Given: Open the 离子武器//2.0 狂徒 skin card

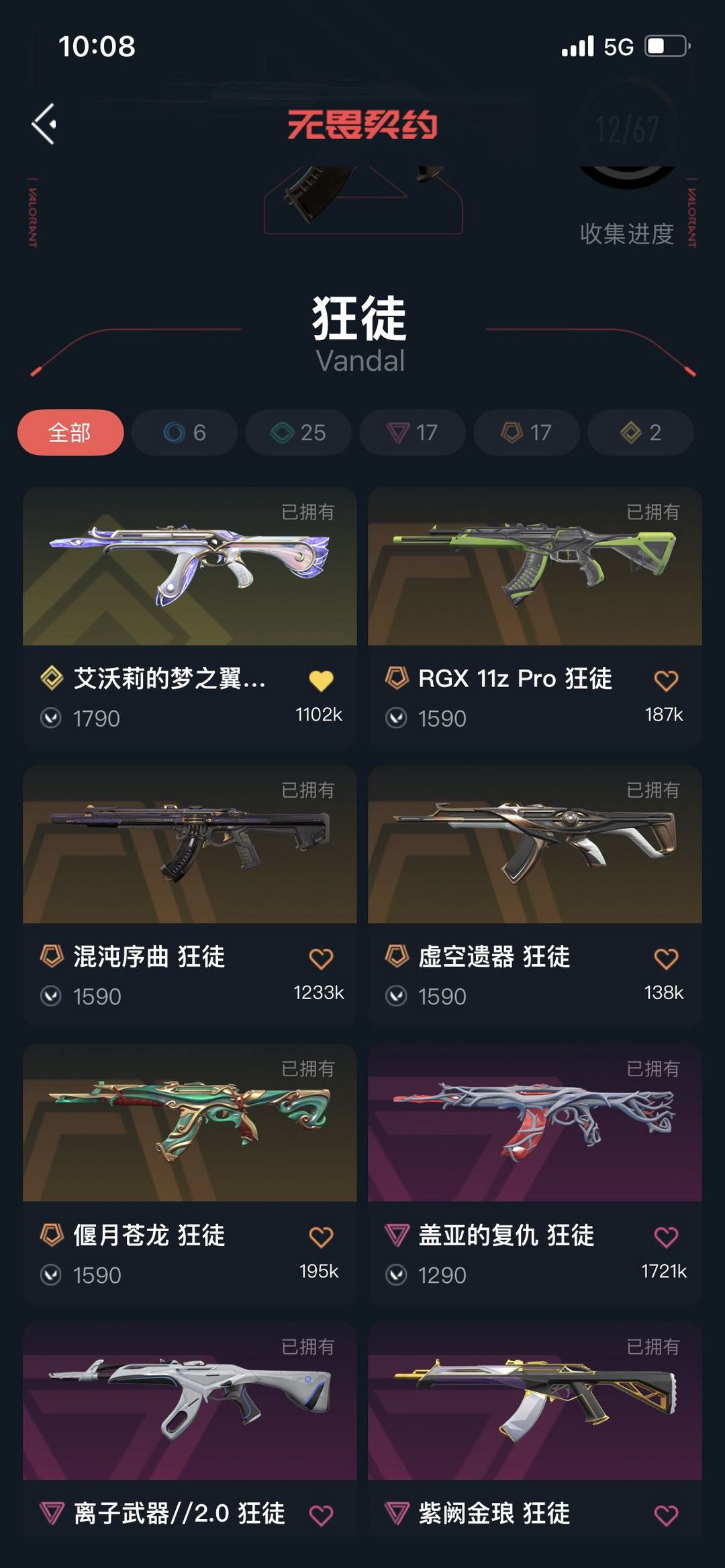Looking at the screenshot, I should coord(190,1429).
